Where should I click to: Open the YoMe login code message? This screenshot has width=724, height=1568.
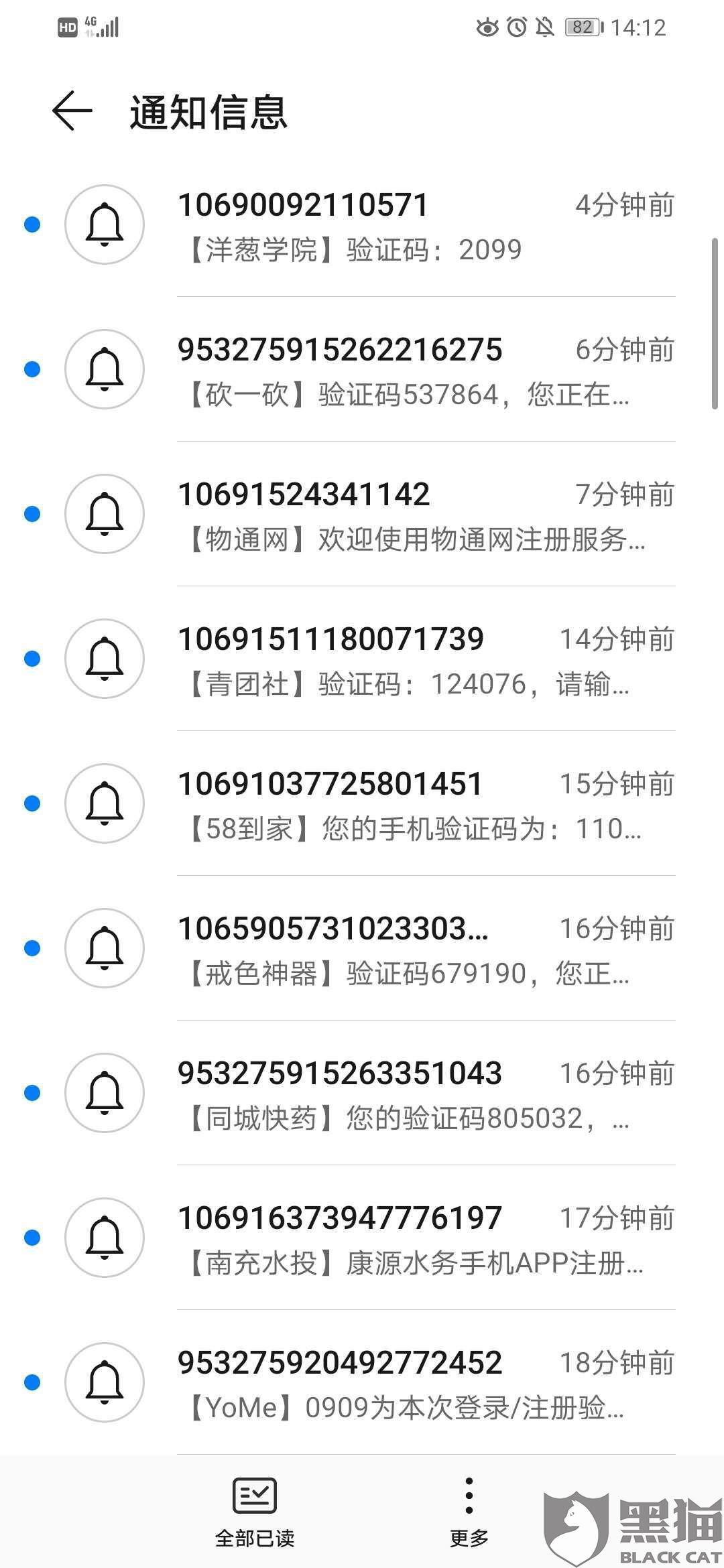coord(362,1383)
